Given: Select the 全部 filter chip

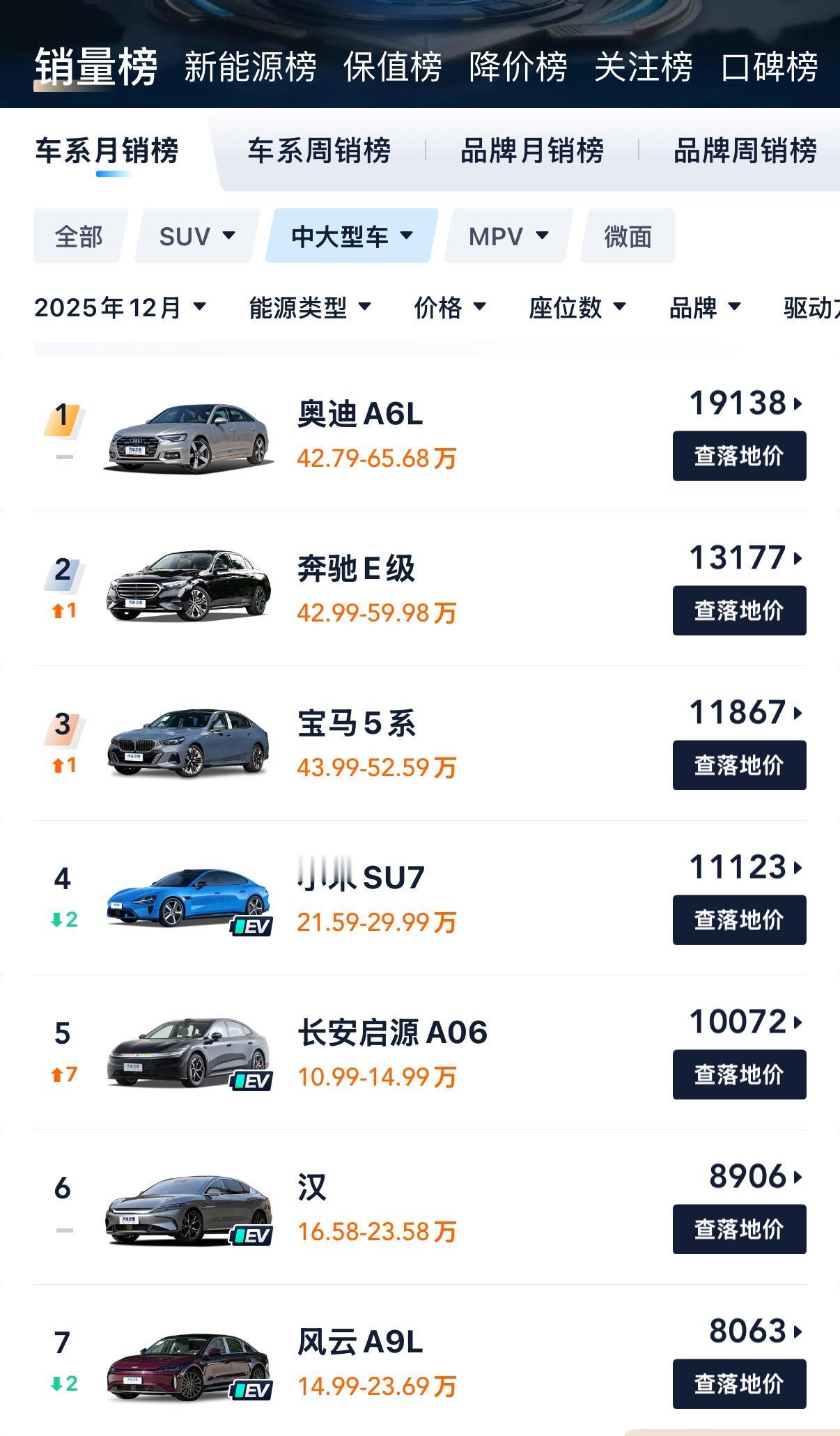Looking at the screenshot, I should click(79, 236).
